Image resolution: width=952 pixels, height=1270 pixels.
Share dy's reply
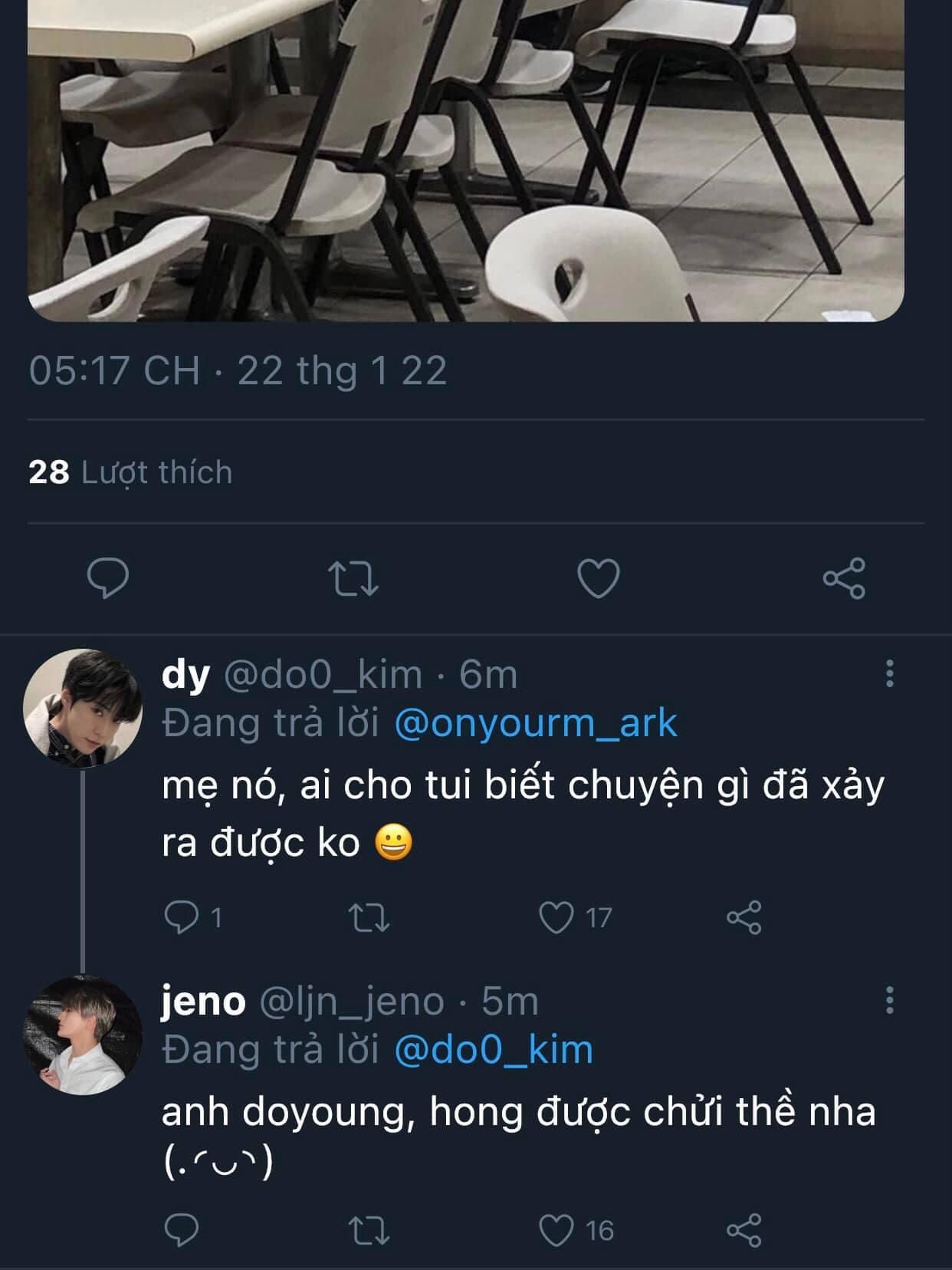(x=744, y=917)
